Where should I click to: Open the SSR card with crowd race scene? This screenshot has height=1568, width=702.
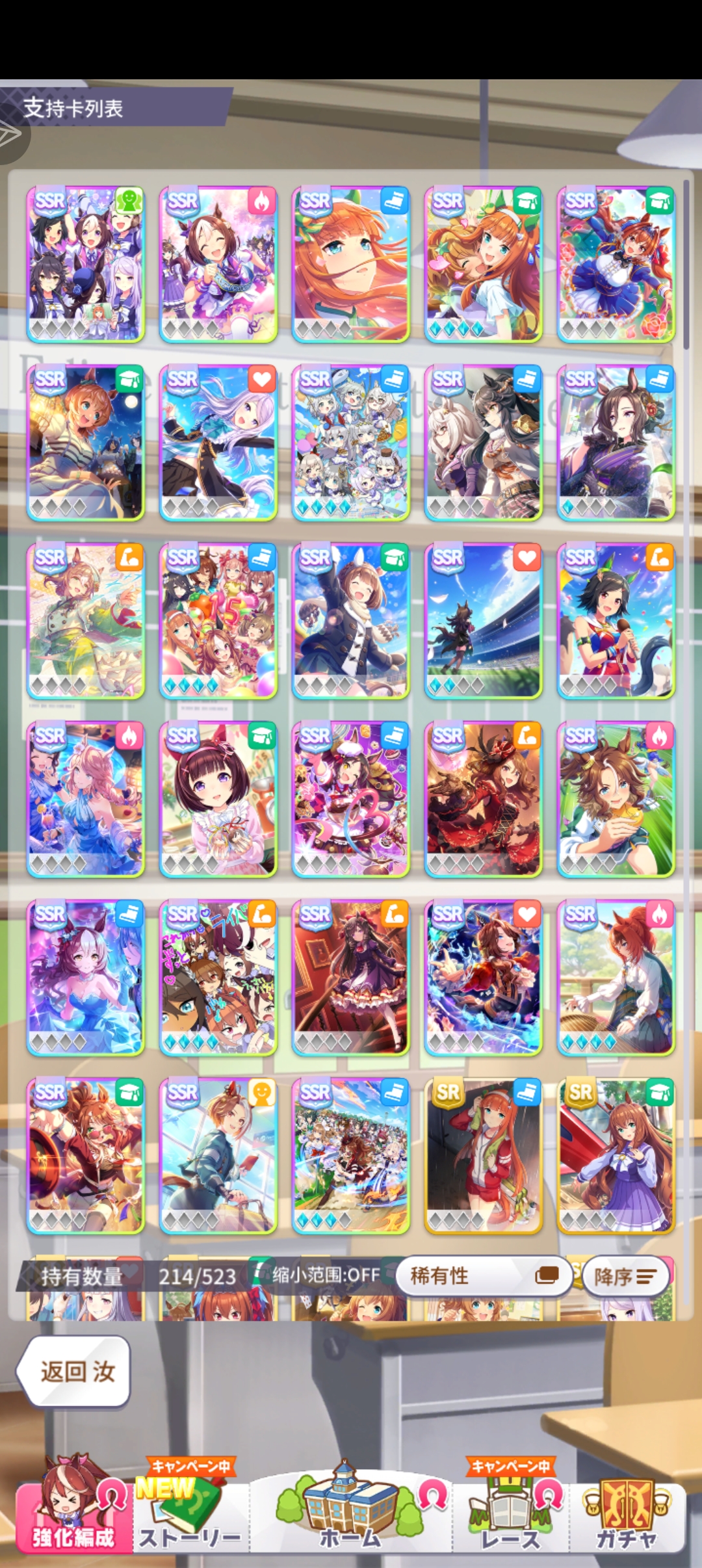click(x=351, y=1156)
